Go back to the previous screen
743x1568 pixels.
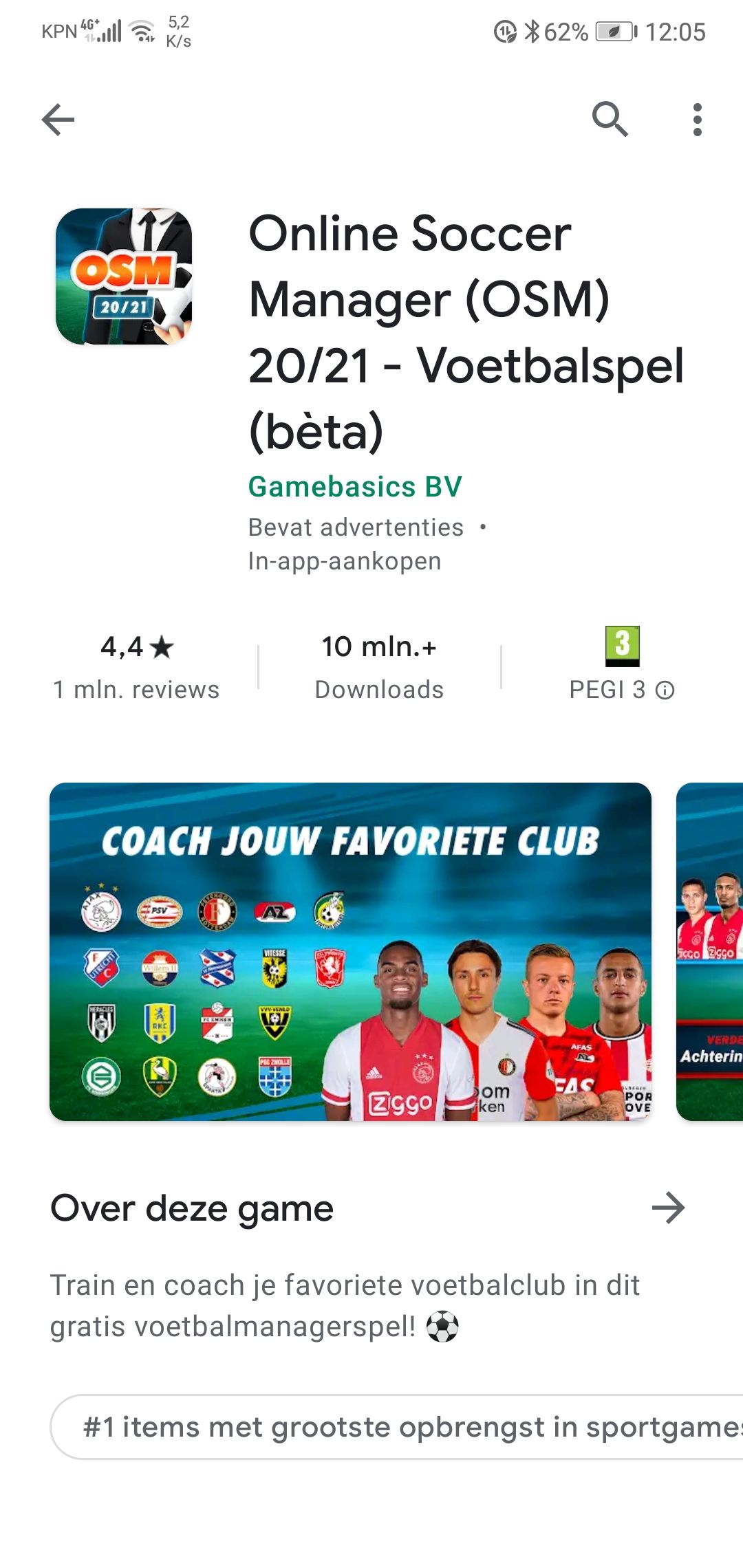[x=58, y=120]
